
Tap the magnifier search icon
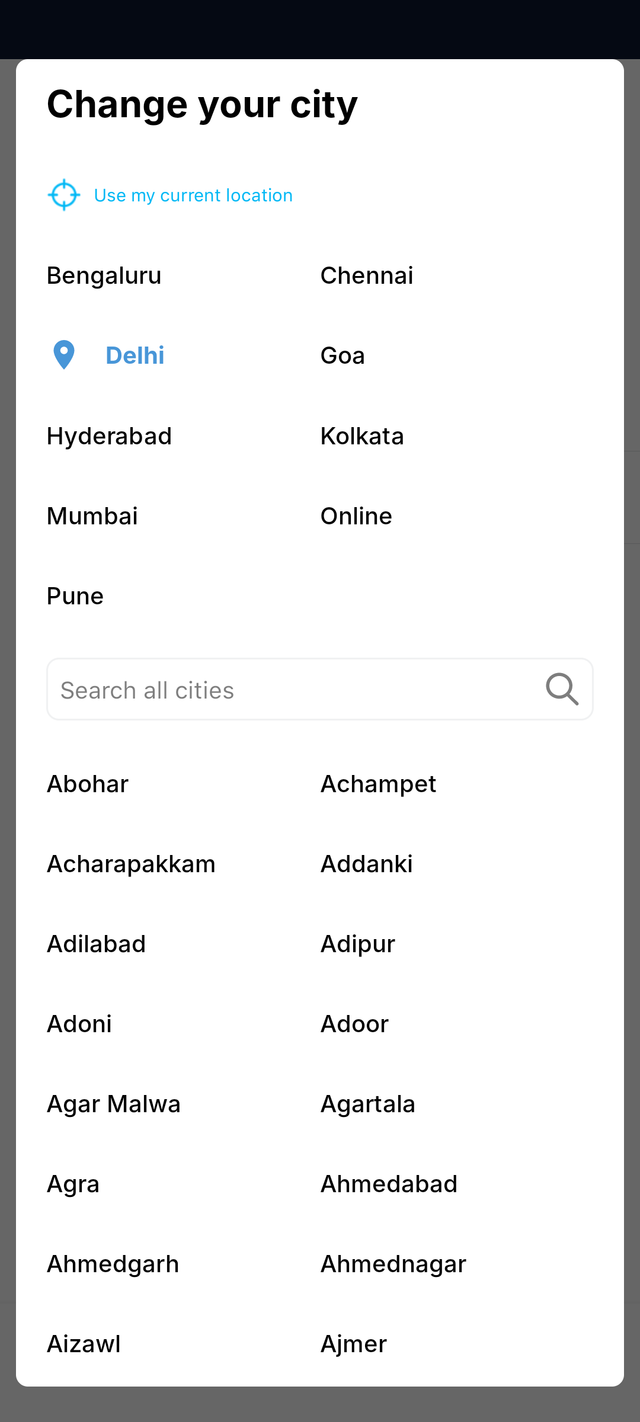(561, 689)
